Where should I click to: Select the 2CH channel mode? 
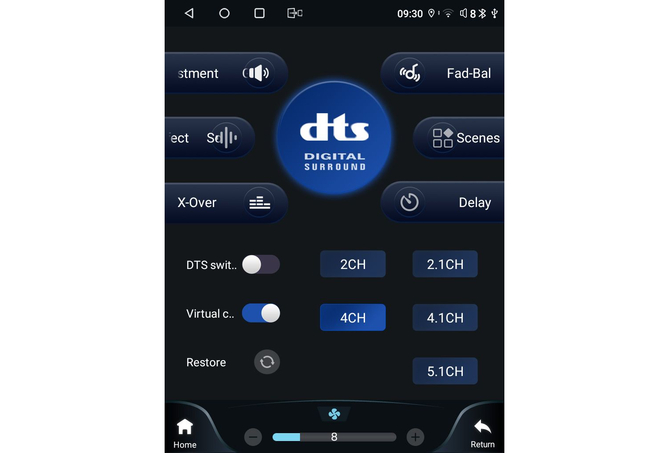(352, 264)
